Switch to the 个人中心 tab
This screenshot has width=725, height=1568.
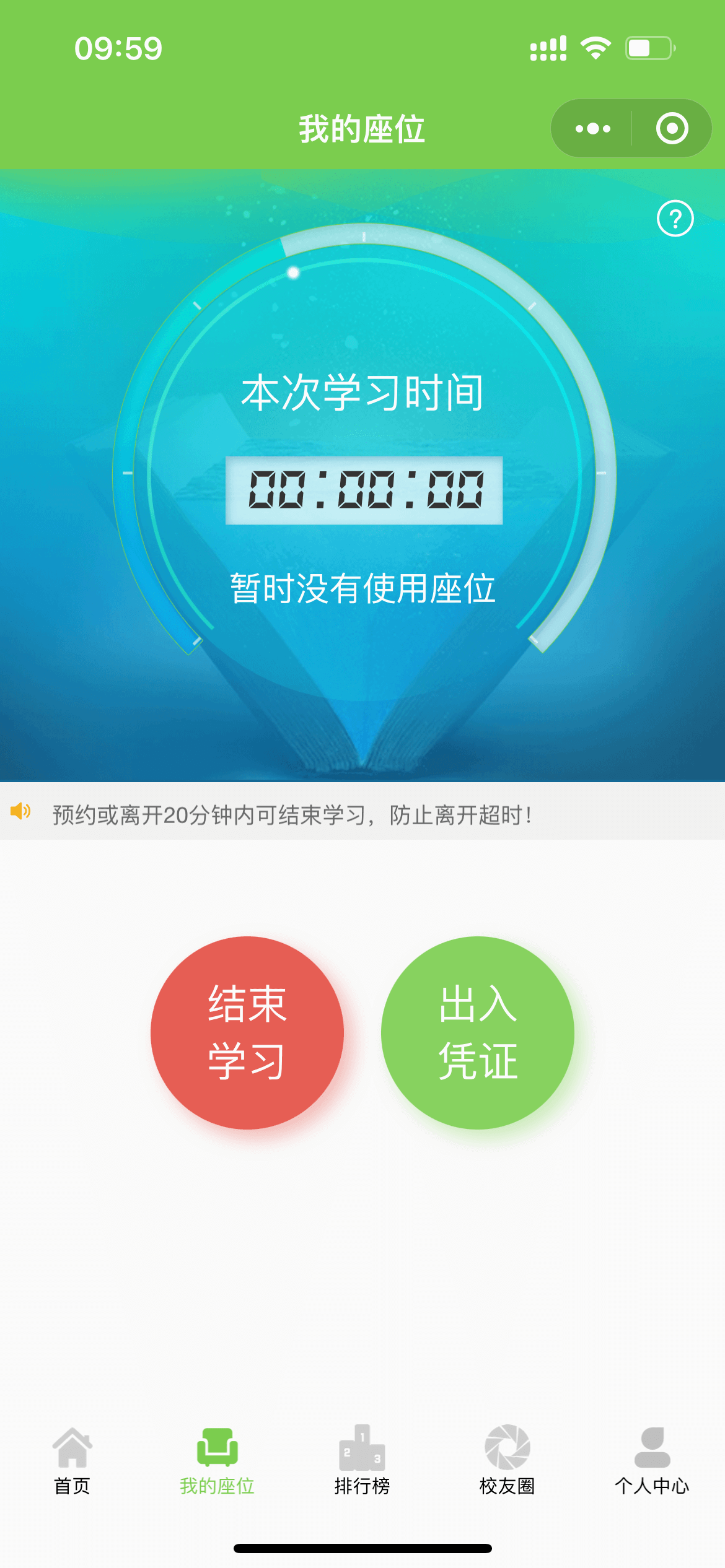[652, 1459]
